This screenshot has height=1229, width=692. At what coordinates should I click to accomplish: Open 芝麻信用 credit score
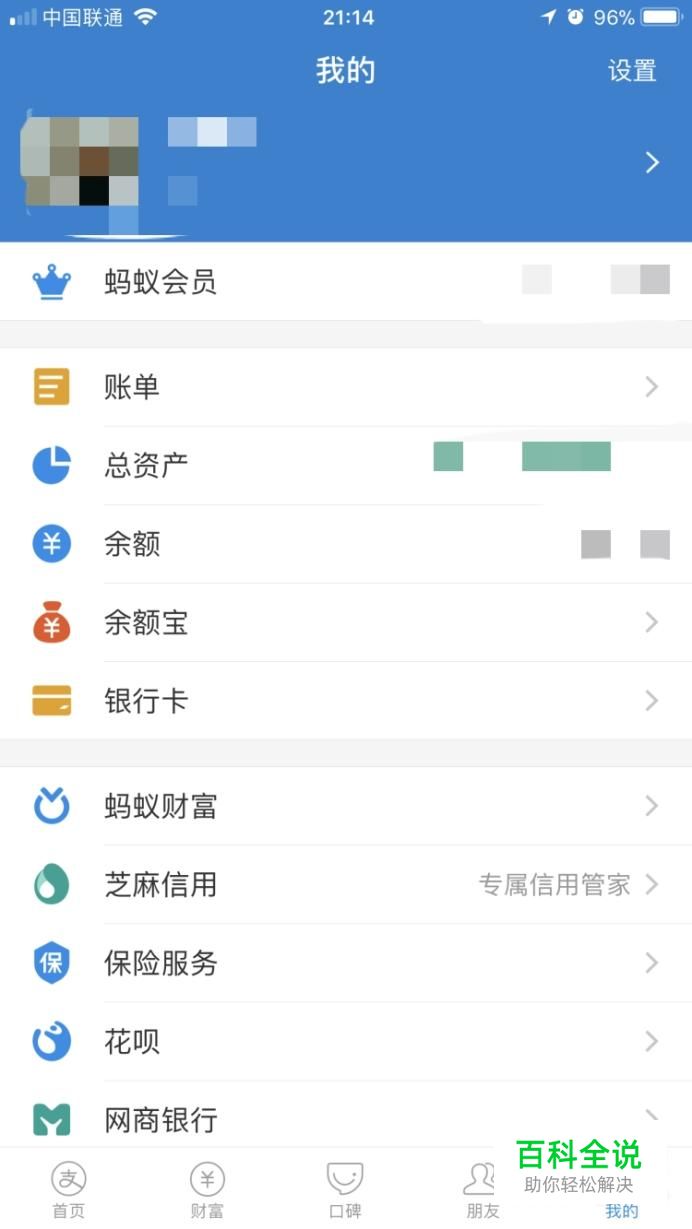(345, 885)
